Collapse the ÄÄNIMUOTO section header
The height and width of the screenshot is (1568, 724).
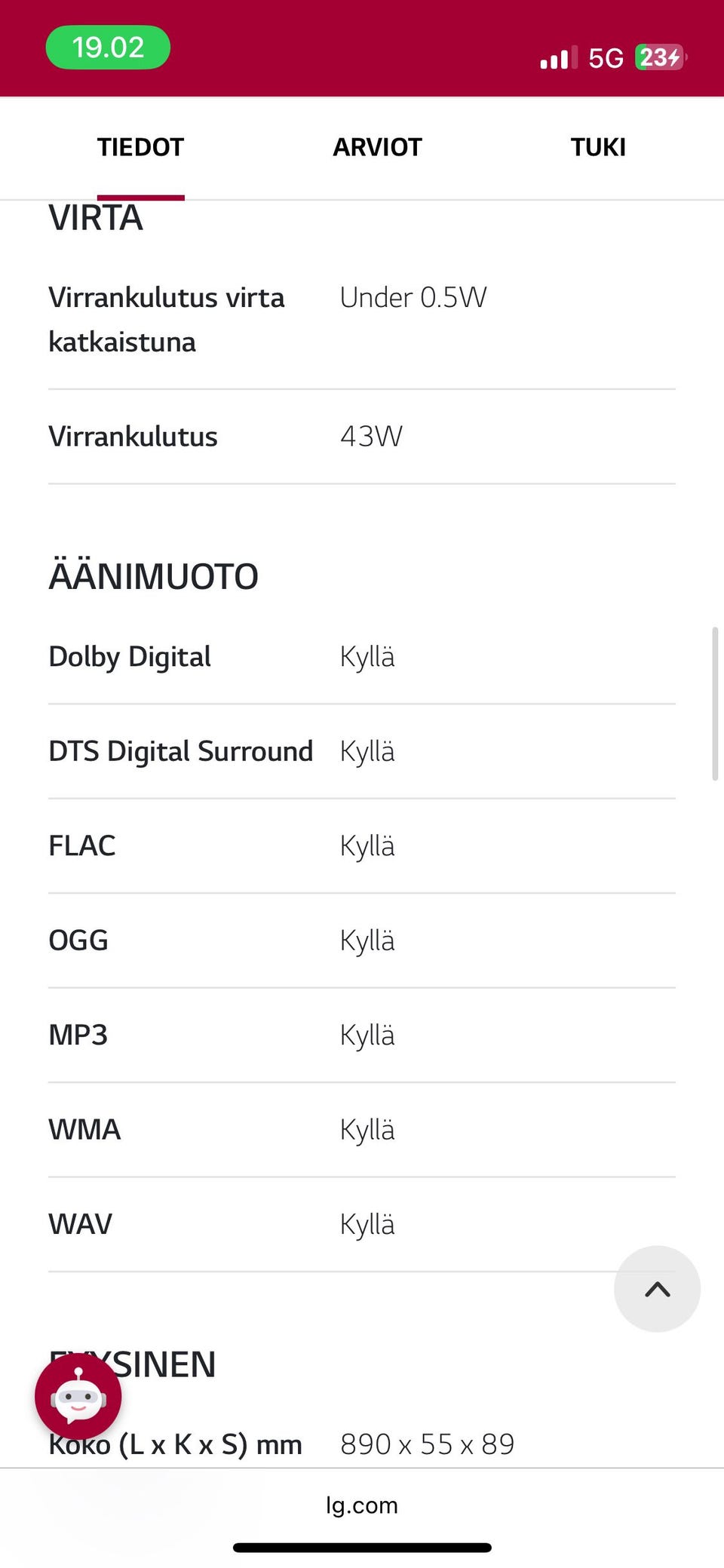pyautogui.click(x=153, y=575)
